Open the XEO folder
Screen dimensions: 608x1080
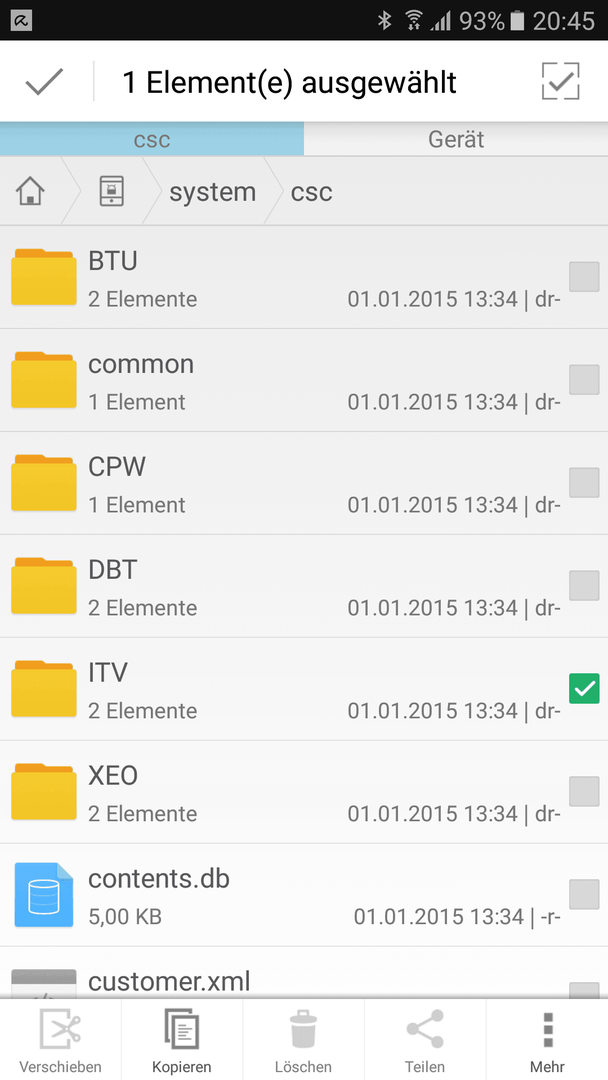(304, 792)
